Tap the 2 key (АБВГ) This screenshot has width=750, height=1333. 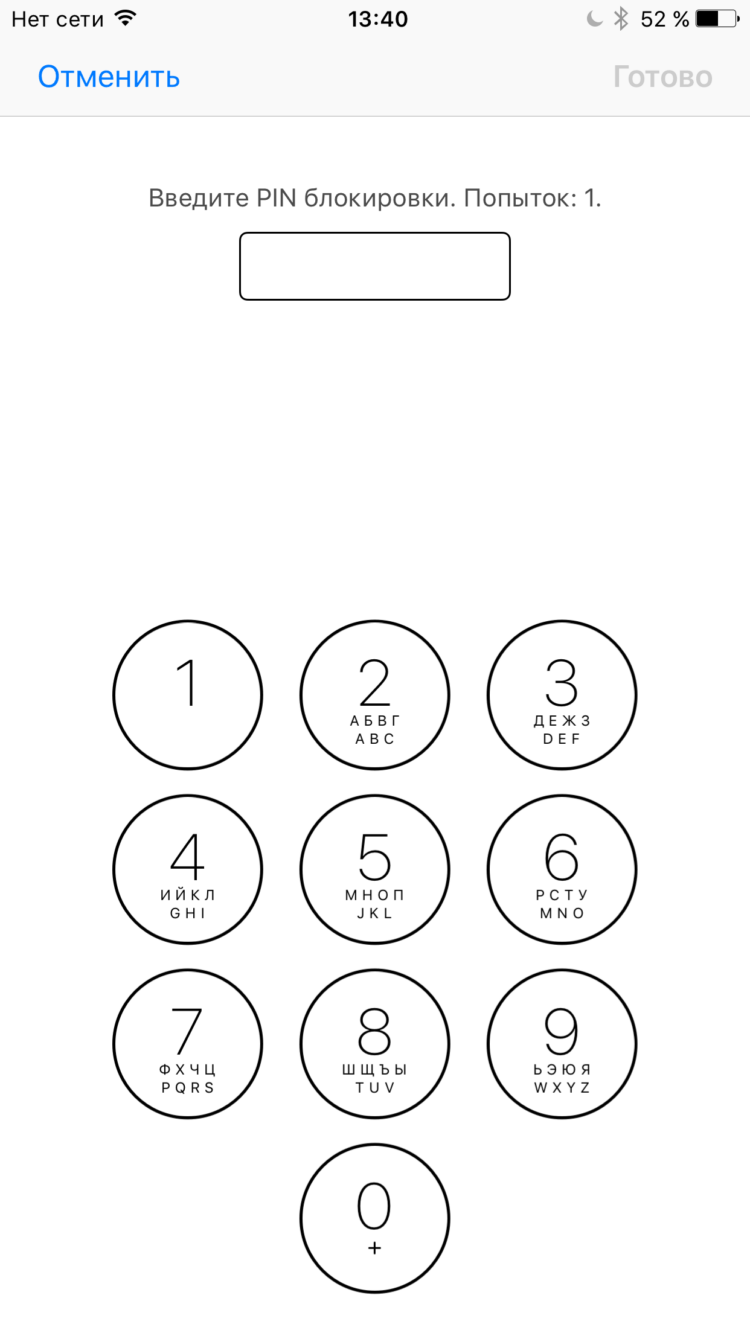click(x=375, y=694)
